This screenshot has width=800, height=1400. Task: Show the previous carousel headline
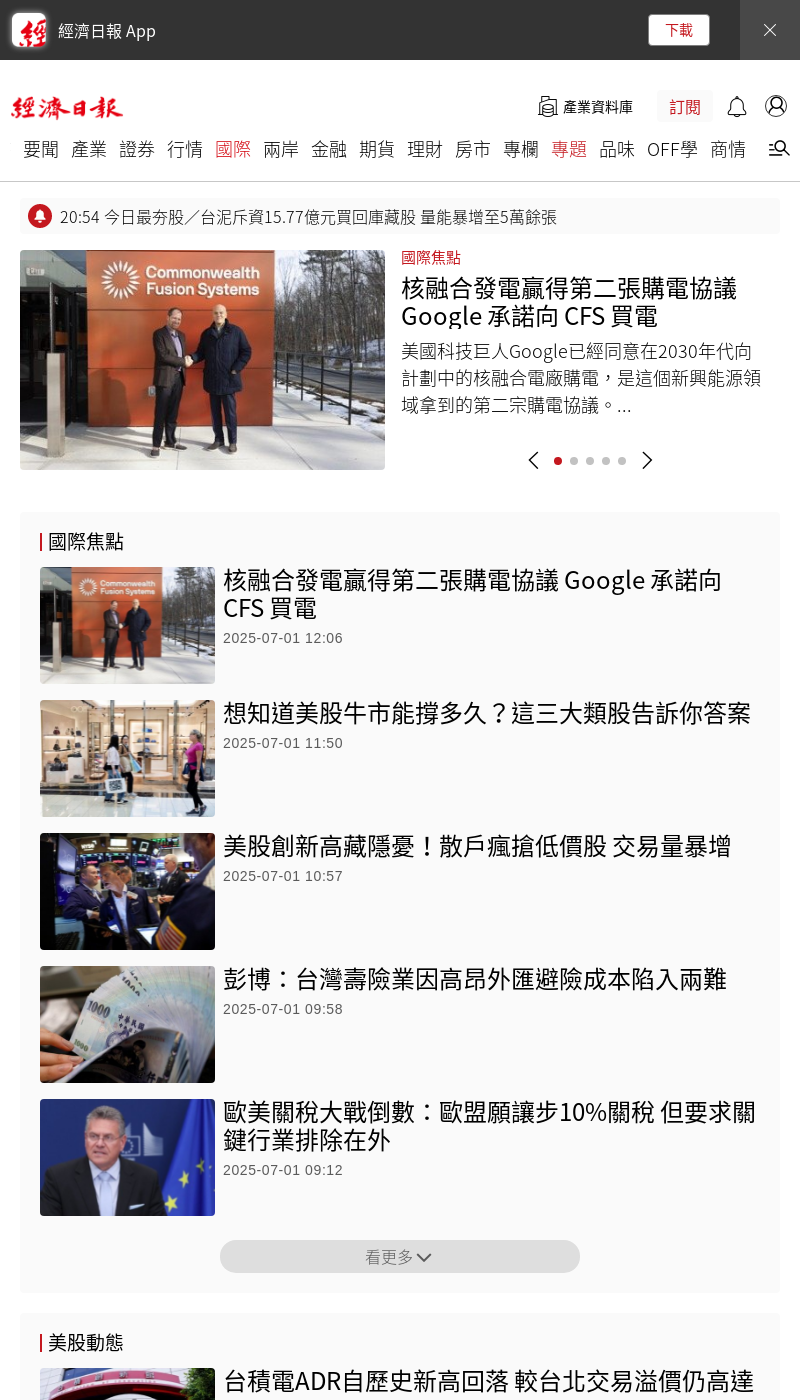tap(533, 461)
